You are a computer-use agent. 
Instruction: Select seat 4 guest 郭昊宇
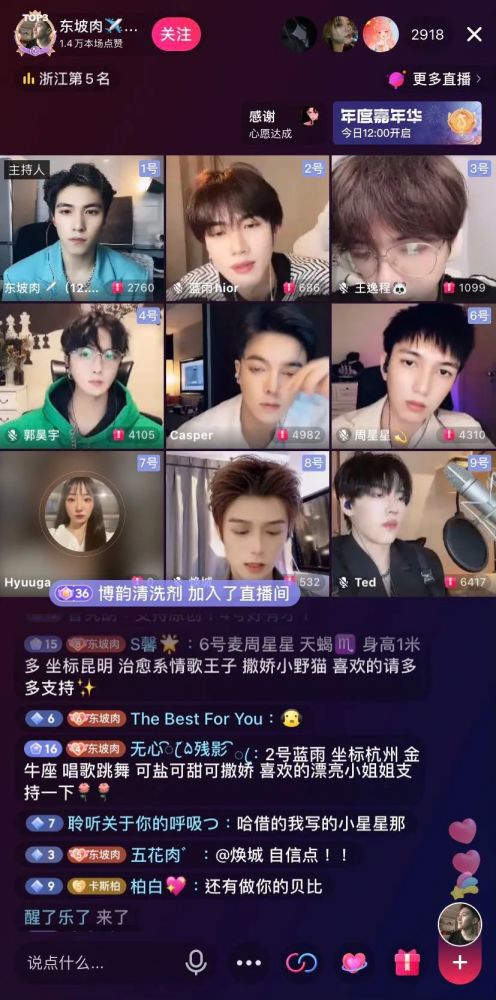82,376
